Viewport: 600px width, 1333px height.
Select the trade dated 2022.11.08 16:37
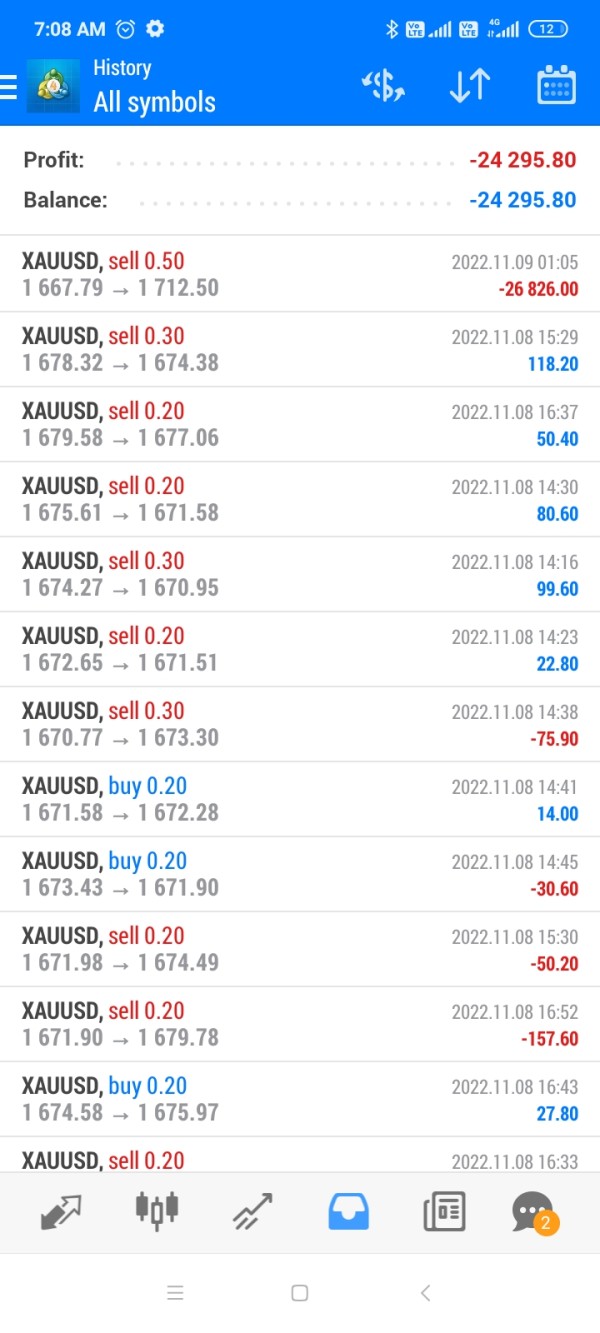(x=300, y=424)
